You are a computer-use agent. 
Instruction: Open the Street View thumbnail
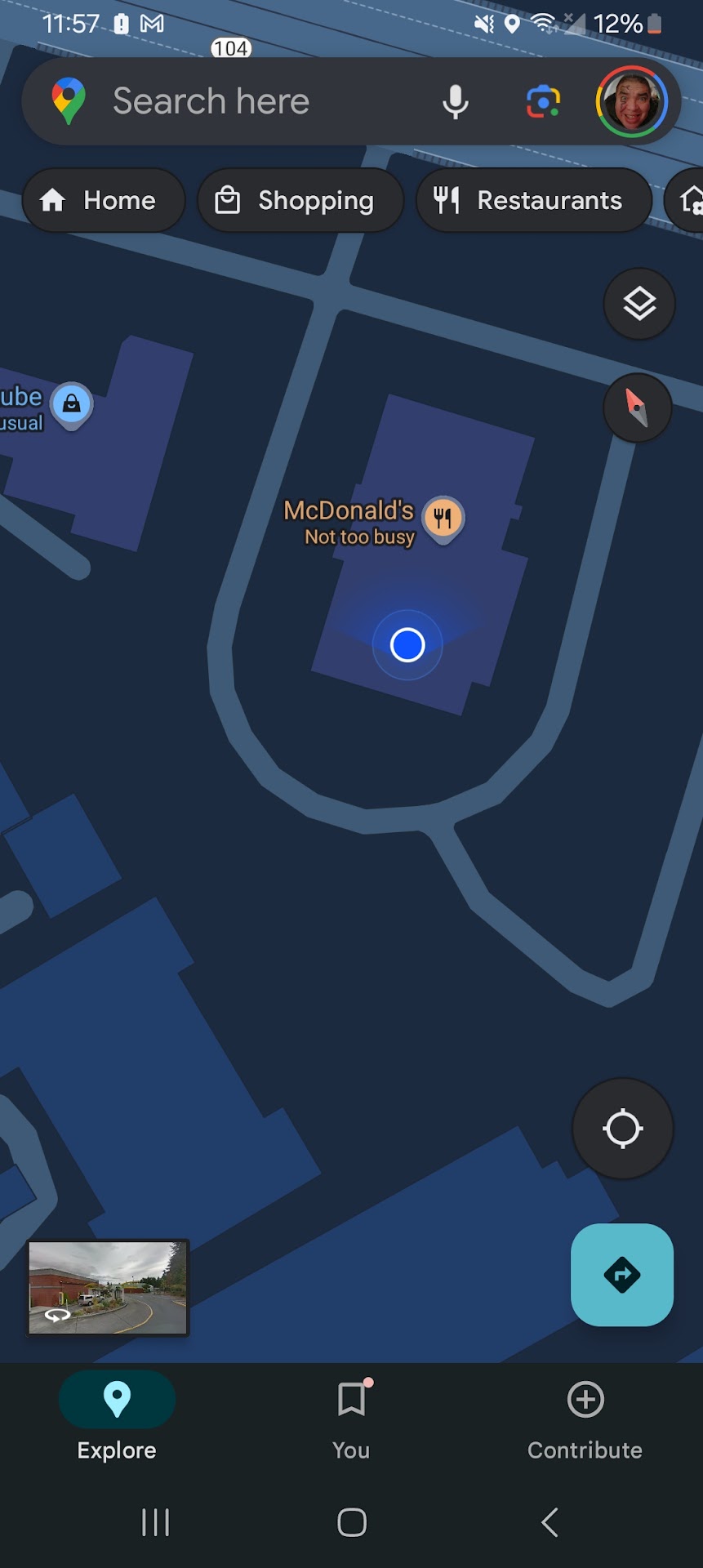[x=108, y=1288]
